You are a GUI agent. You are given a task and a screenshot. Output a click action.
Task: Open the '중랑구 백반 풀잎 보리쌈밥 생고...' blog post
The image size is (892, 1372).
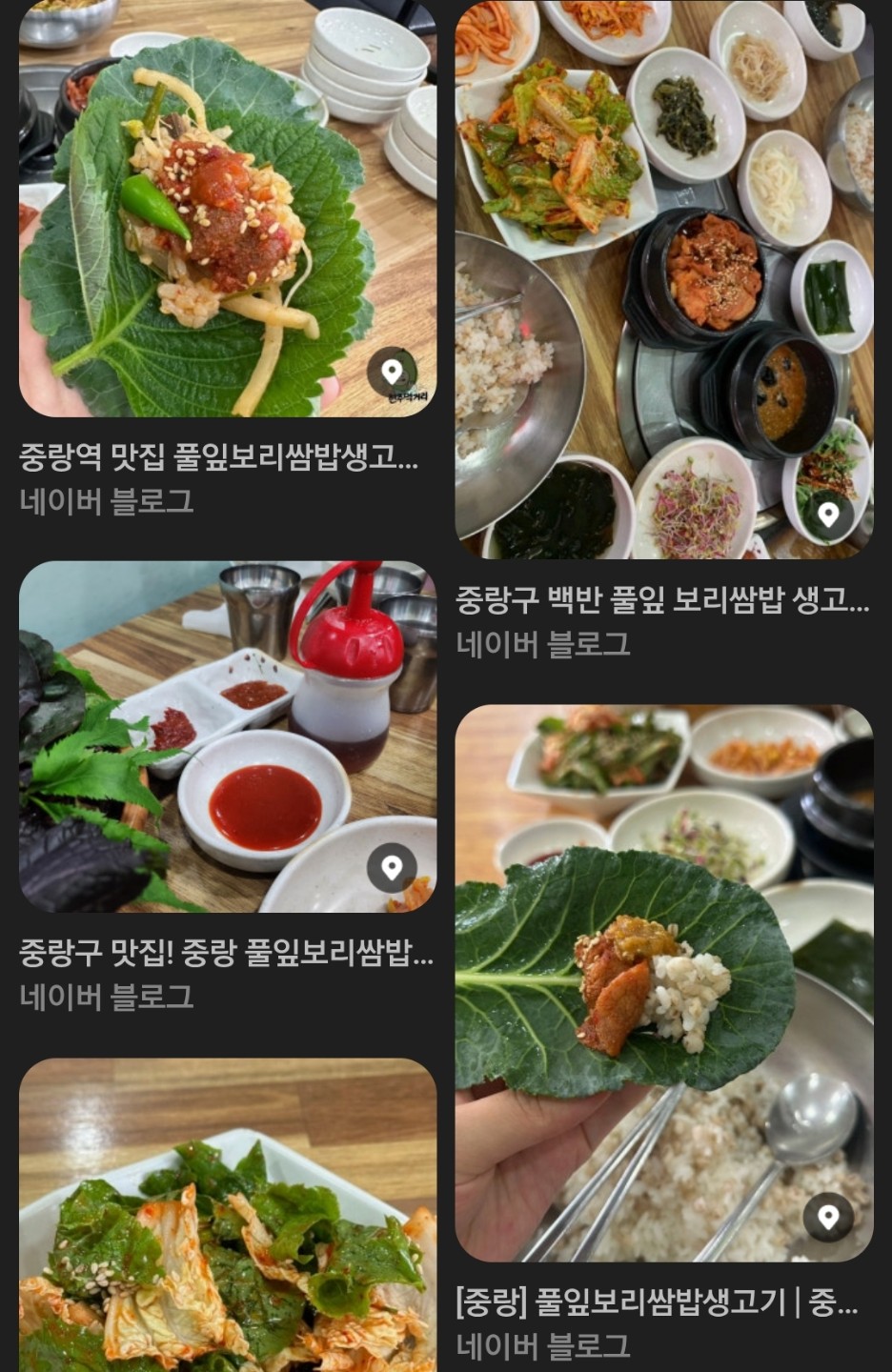point(662,600)
